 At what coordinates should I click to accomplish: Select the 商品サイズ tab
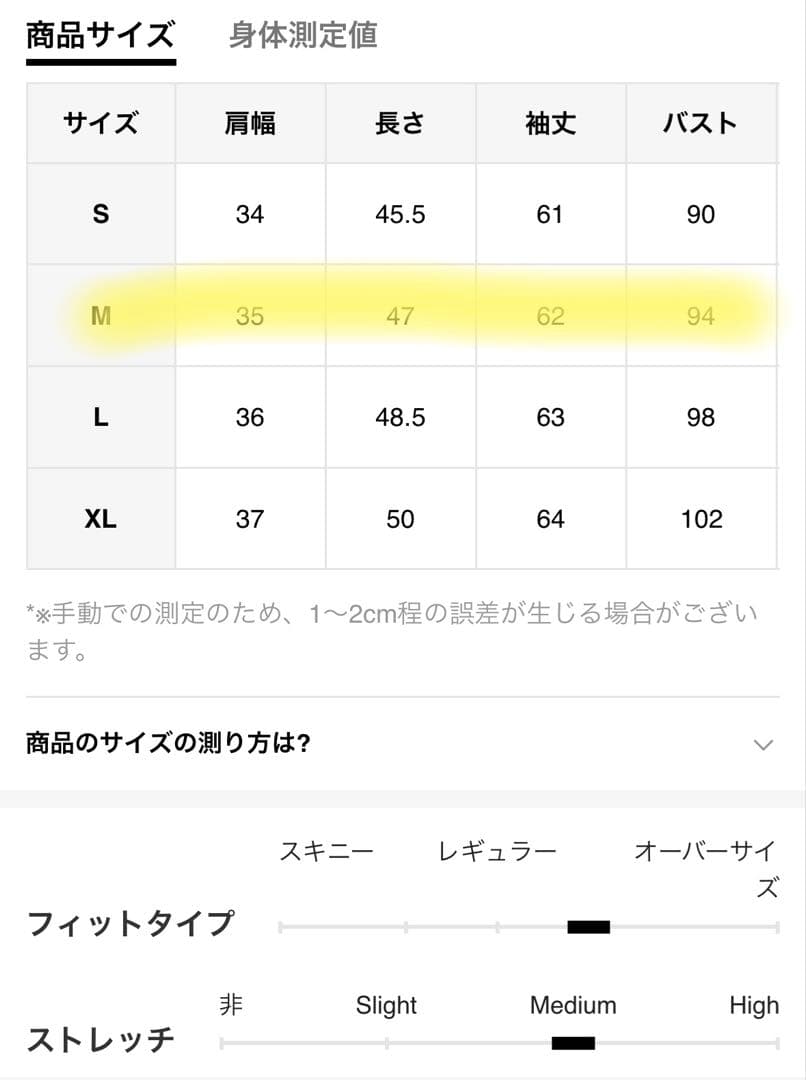[101, 36]
